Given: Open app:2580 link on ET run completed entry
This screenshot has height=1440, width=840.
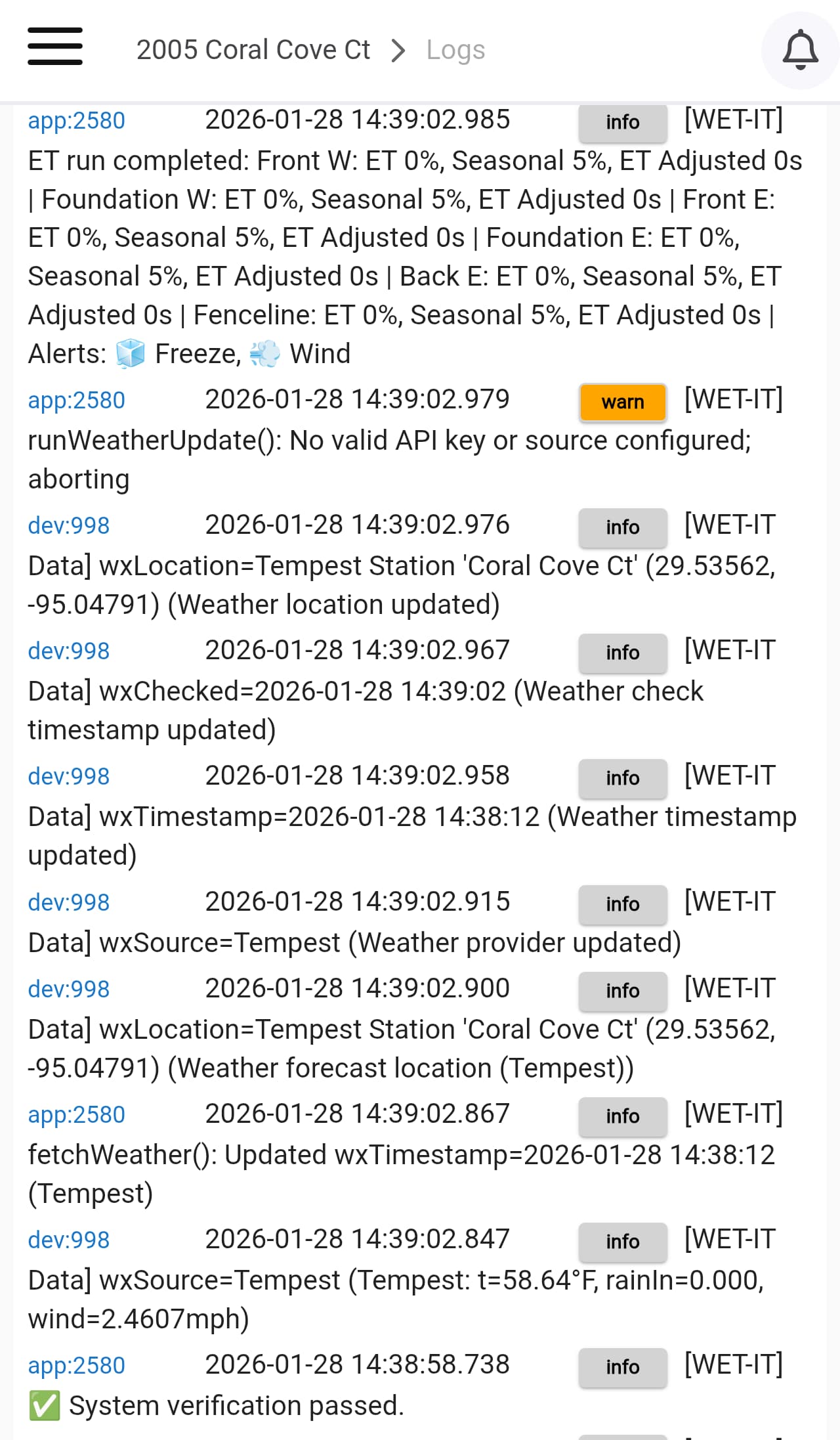Looking at the screenshot, I should coord(76,121).
